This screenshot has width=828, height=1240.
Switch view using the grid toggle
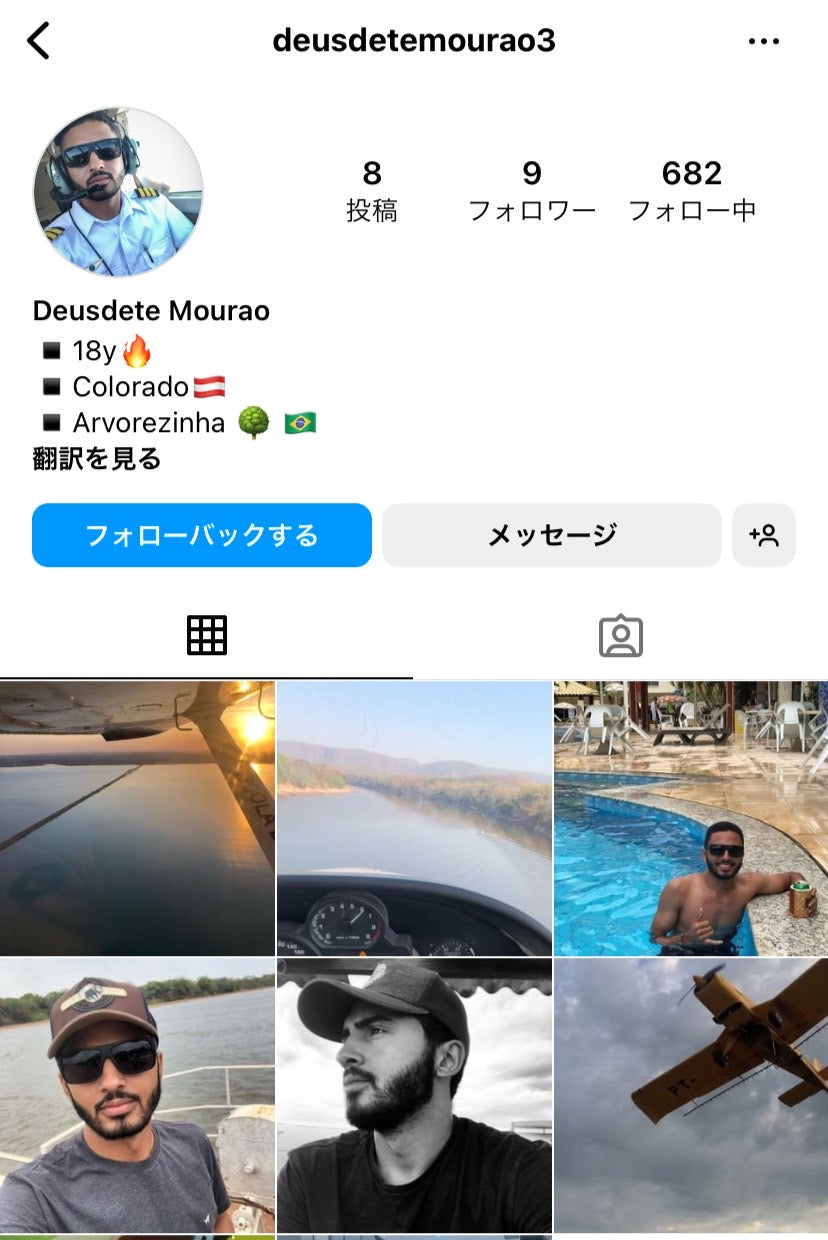pyautogui.click(x=207, y=635)
